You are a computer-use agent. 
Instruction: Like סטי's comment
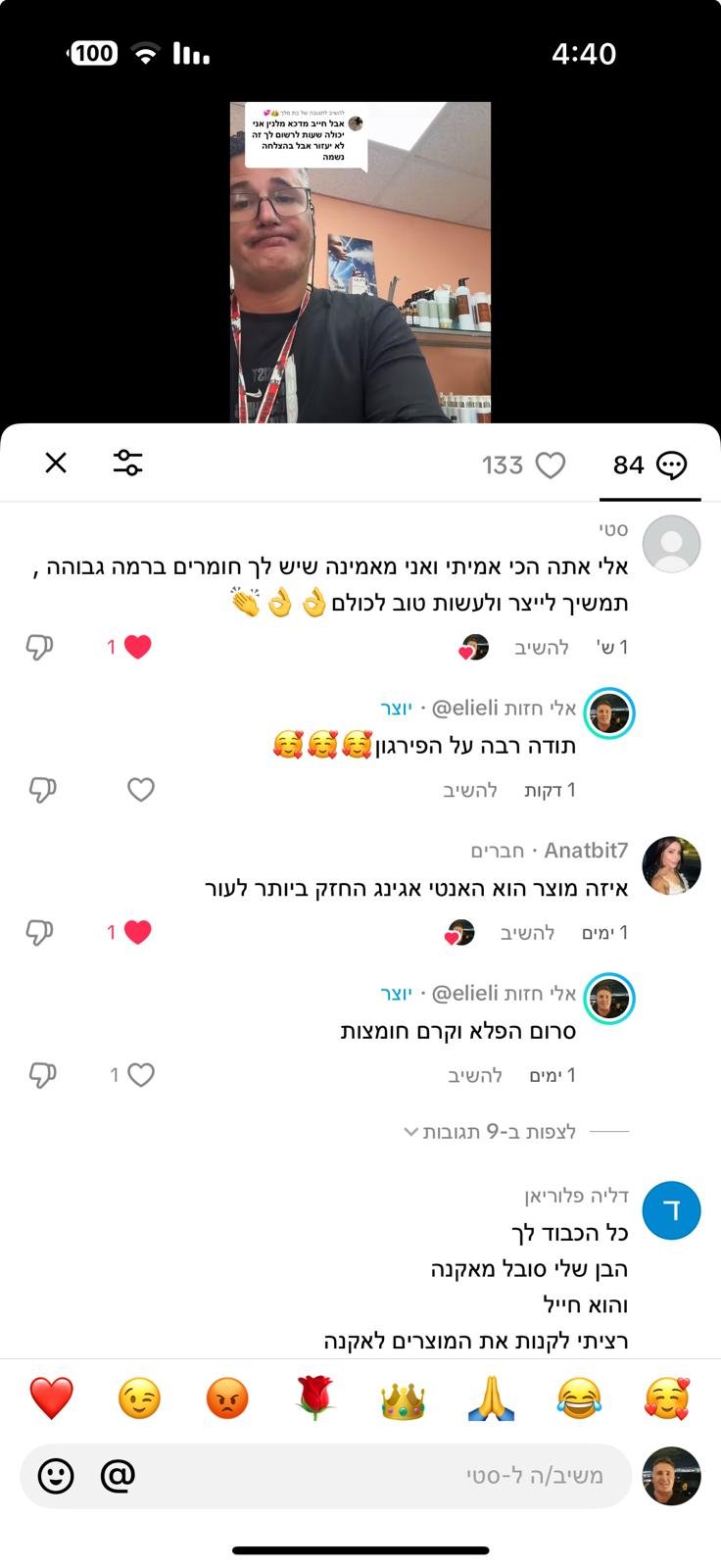pos(138,647)
